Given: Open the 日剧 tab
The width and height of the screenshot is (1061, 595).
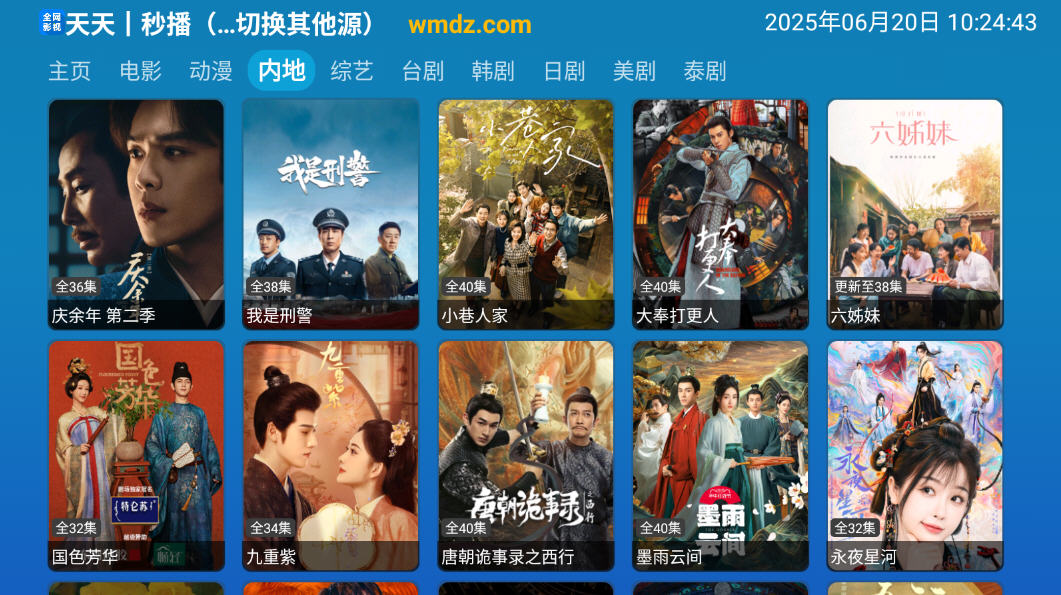Looking at the screenshot, I should (x=564, y=71).
